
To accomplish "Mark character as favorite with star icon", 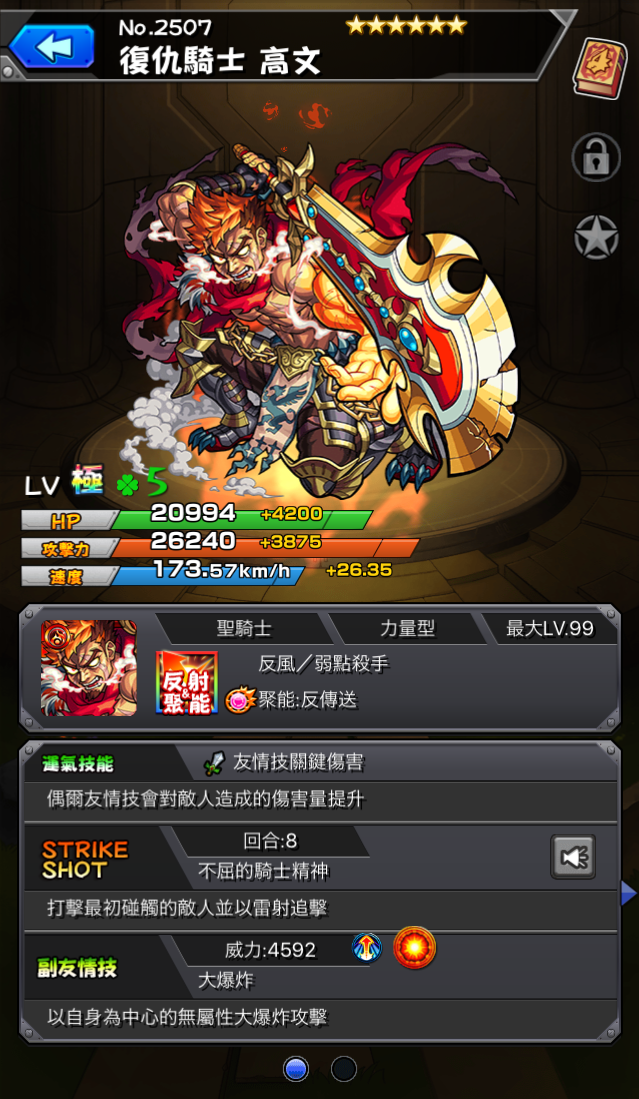I will pos(596,236).
